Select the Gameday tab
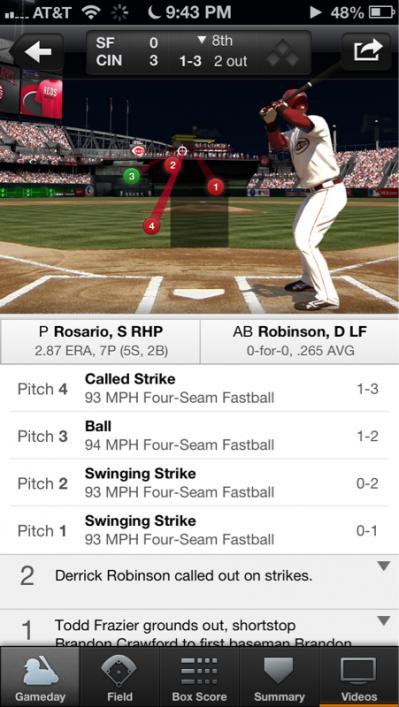The width and height of the screenshot is (399, 707). point(40,677)
